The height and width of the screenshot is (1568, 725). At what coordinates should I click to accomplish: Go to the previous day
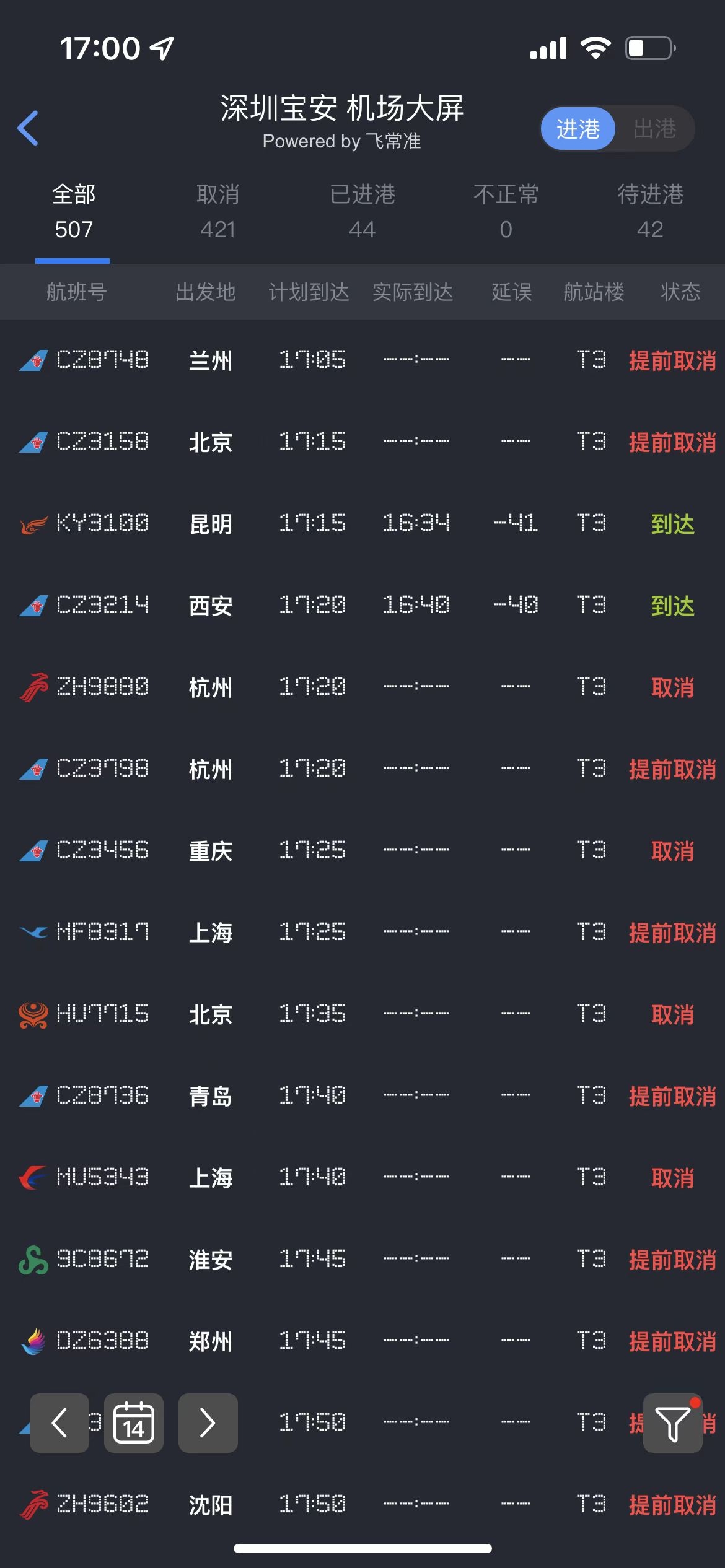pos(59,1423)
